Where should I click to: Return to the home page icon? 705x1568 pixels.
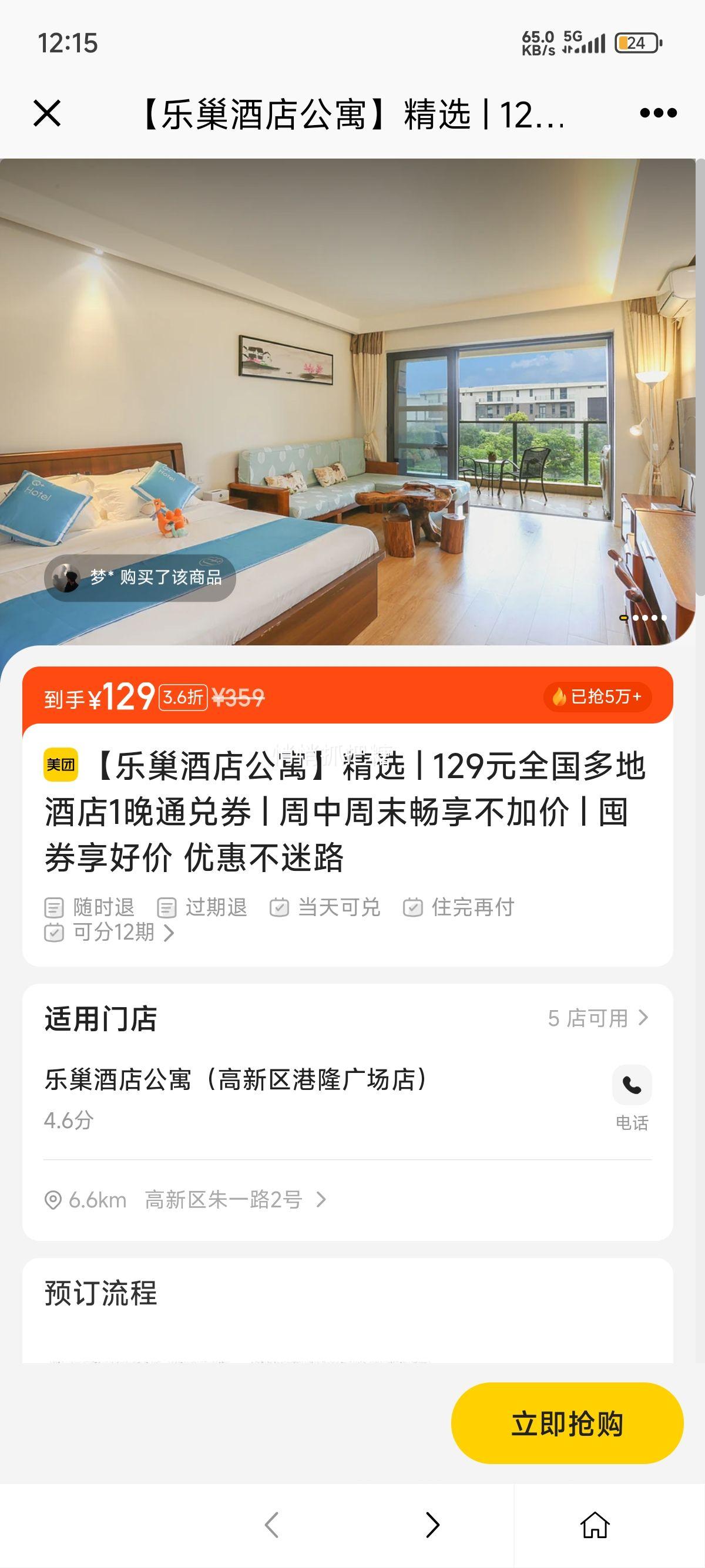point(594,1525)
